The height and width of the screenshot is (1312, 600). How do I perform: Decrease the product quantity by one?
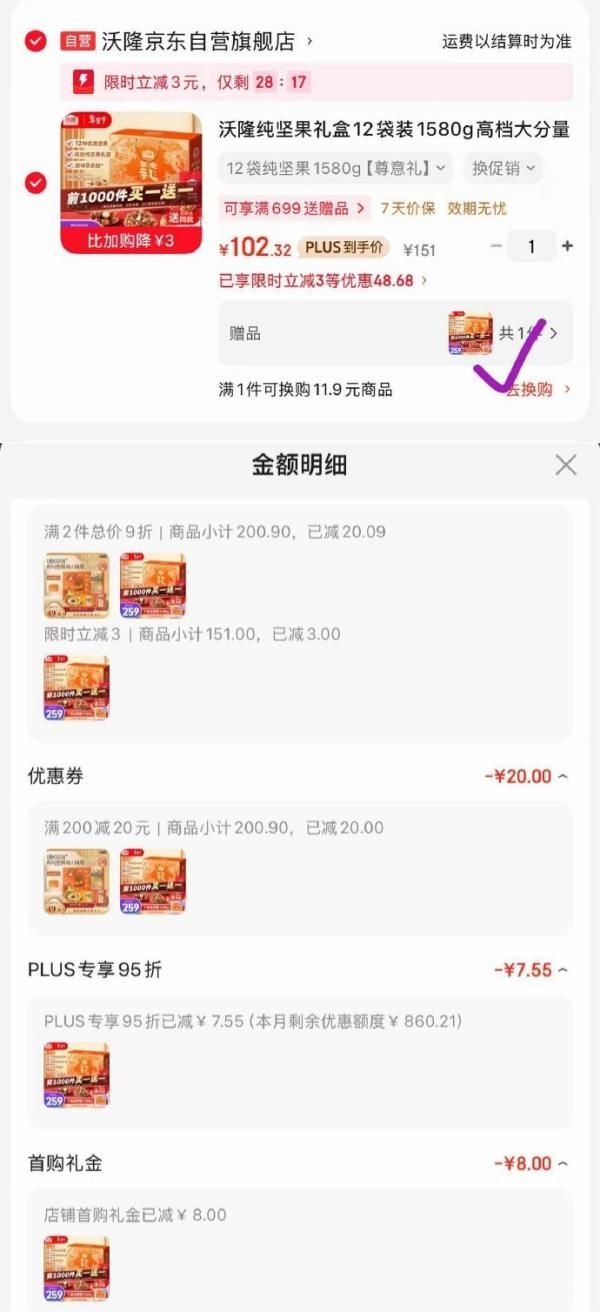[x=496, y=246]
